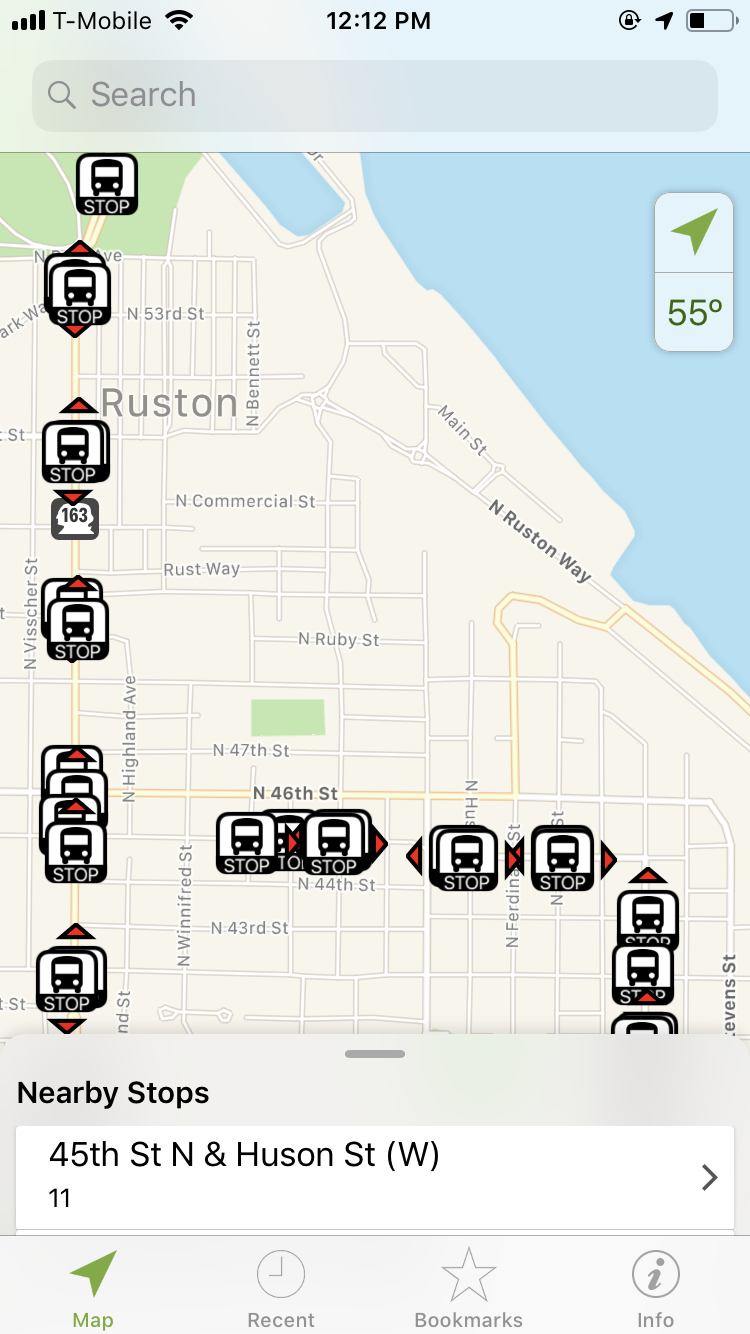This screenshot has height=1334, width=750.
Task: Open the 55° weather button
Action: point(694,313)
